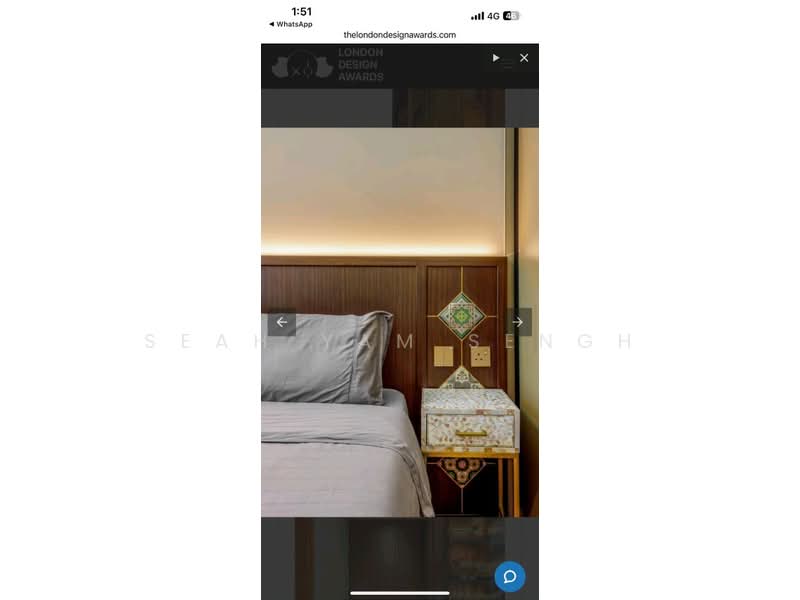The width and height of the screenshot is (800, 600).
Task: Open the chat support bubble
Action: pos(509,576)
